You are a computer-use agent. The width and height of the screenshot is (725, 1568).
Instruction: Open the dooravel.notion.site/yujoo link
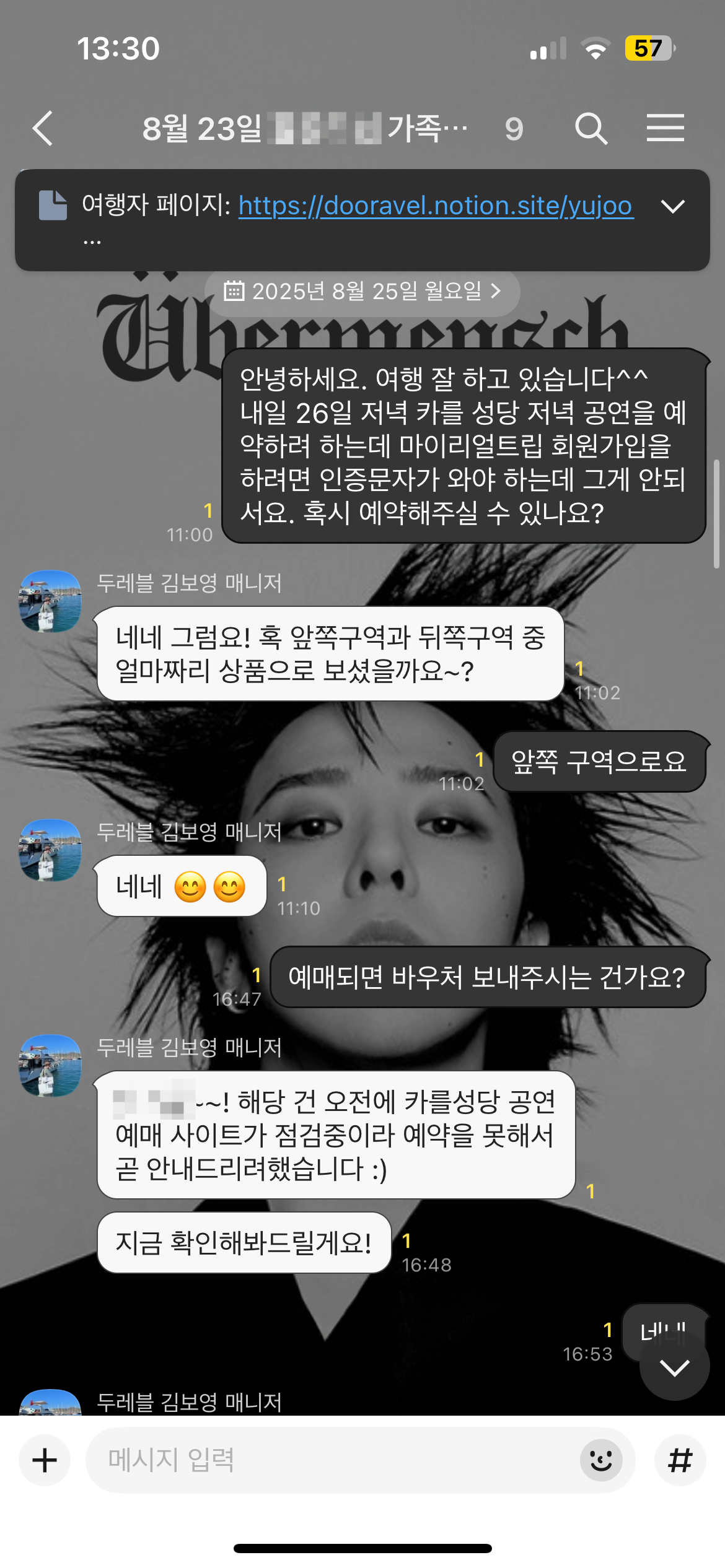(x=435, y=206)
